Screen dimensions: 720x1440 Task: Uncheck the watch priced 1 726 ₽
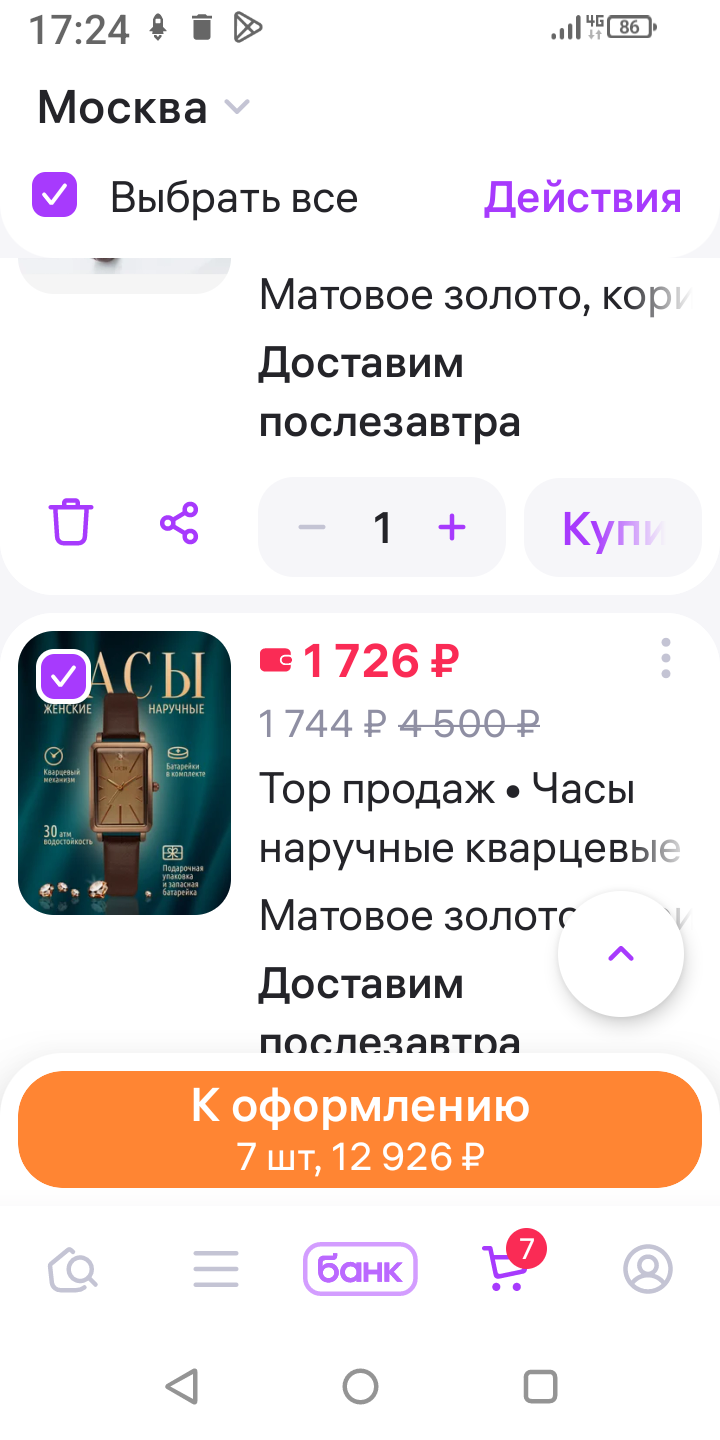tap(63, 677)
